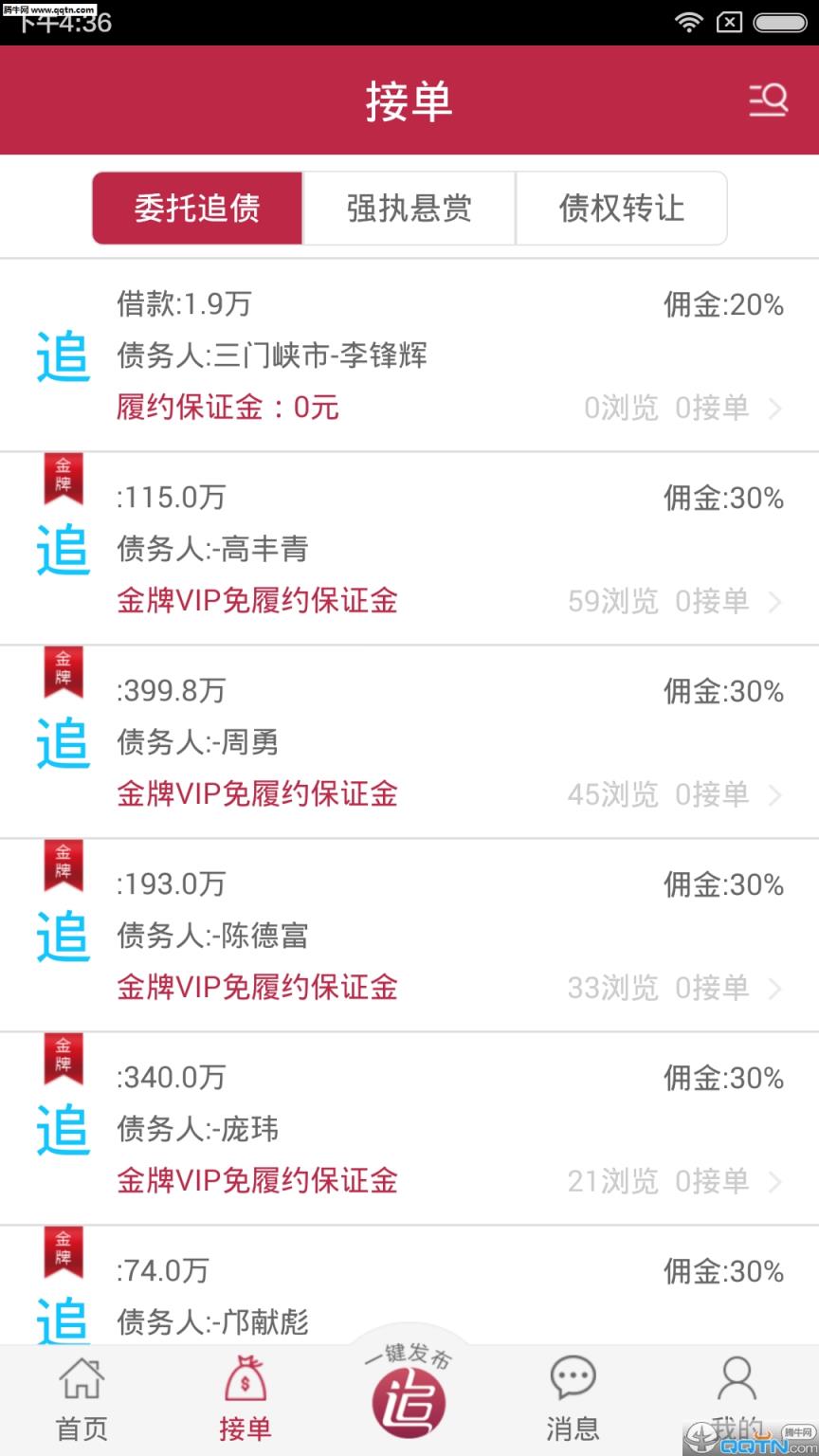819x1456 pixels.
Task: Stay on the 委托追债 tab
Action: [x=196, y=209]
